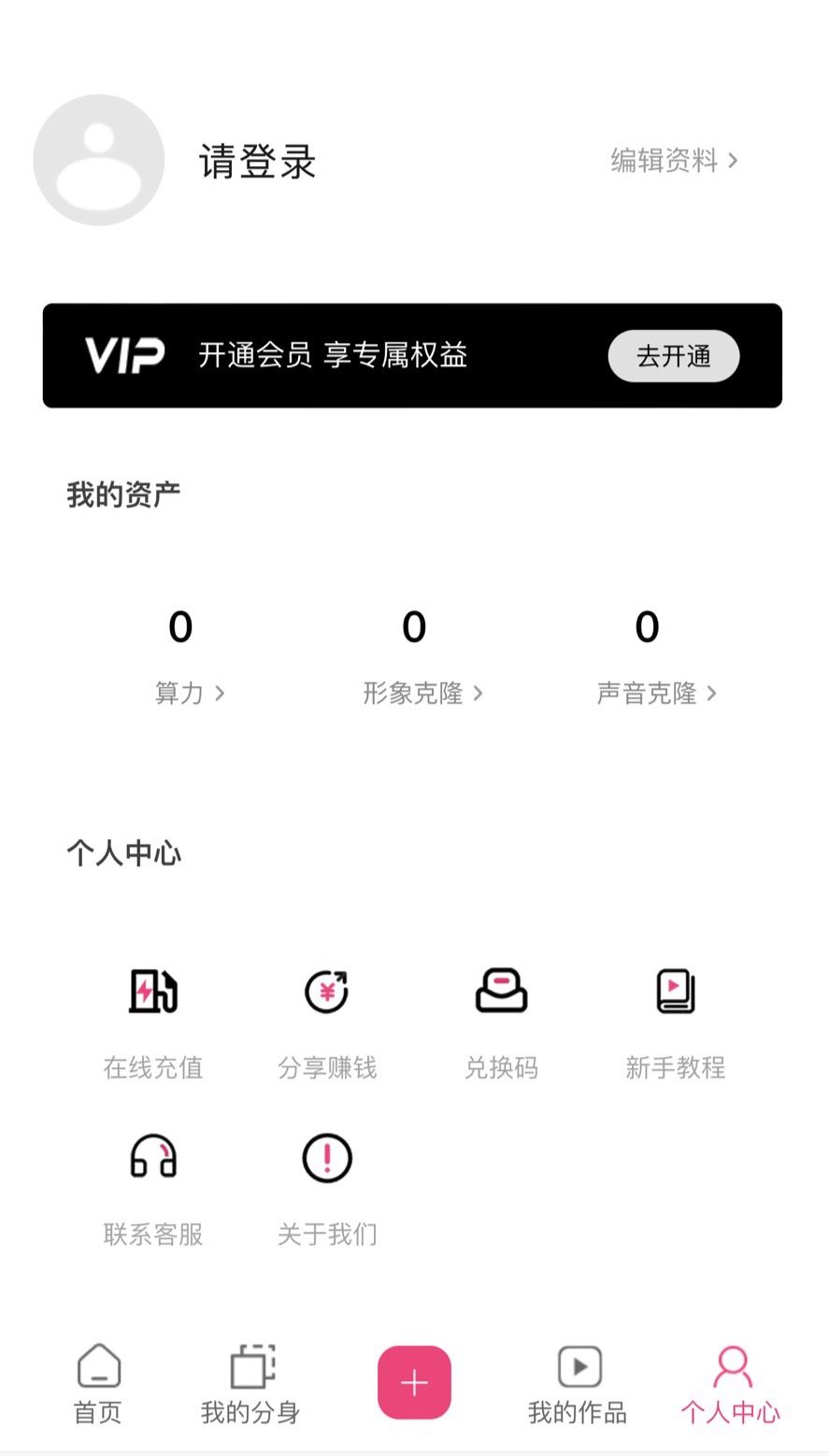The image size is (829, 1456).
Task: Open 在线充值 recharge page
Action: pyautogui.click(x=153, y=1021)
